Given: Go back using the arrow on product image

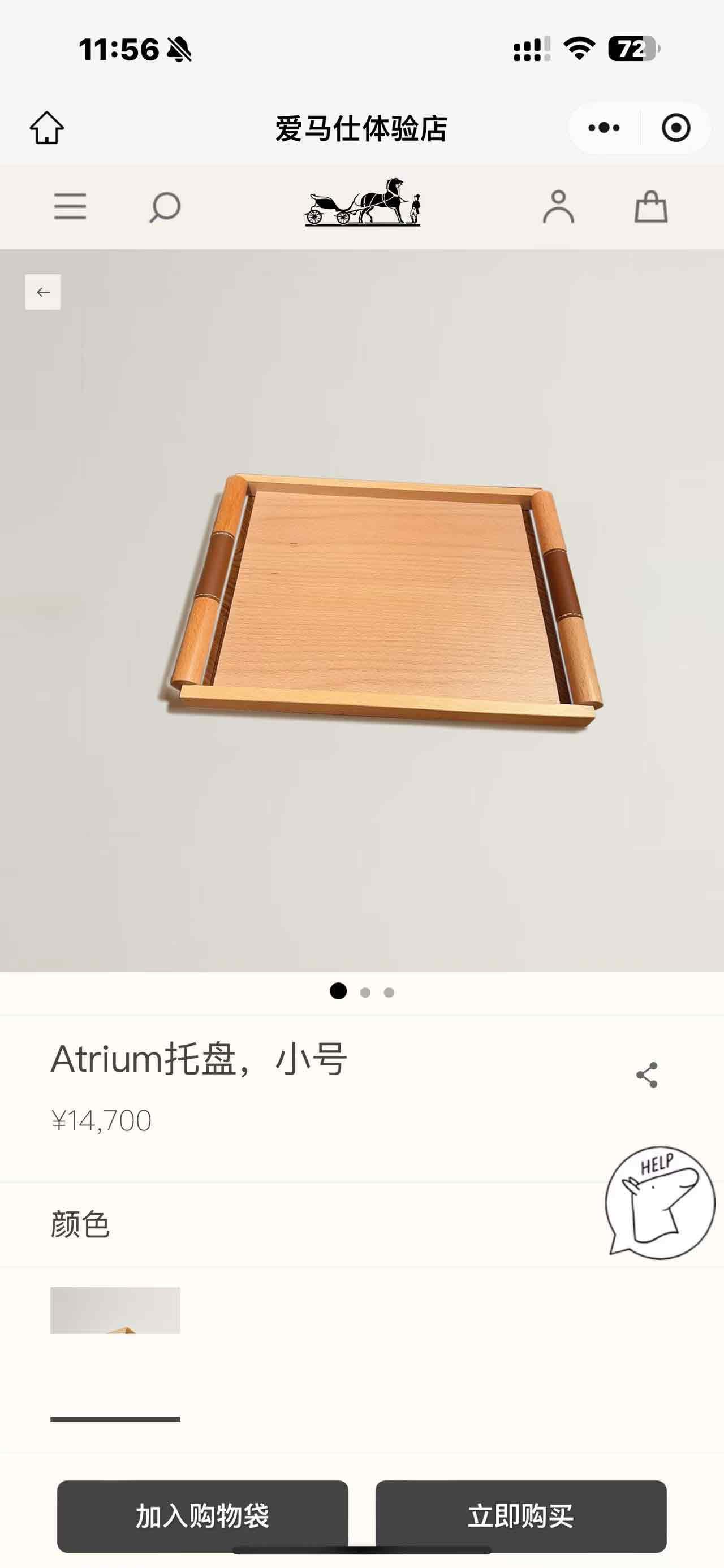Looking at the screenshot, I should [x=42, y=292].
